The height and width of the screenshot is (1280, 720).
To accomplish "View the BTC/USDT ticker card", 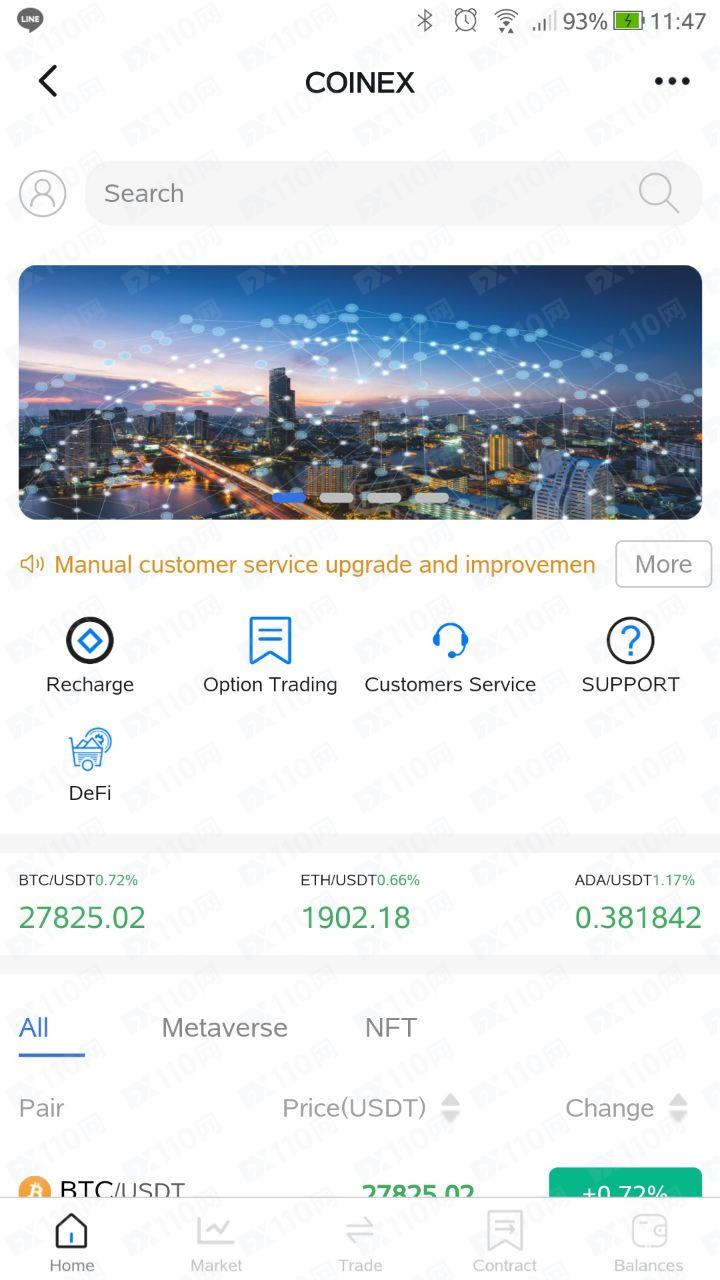I will [82, 903].
